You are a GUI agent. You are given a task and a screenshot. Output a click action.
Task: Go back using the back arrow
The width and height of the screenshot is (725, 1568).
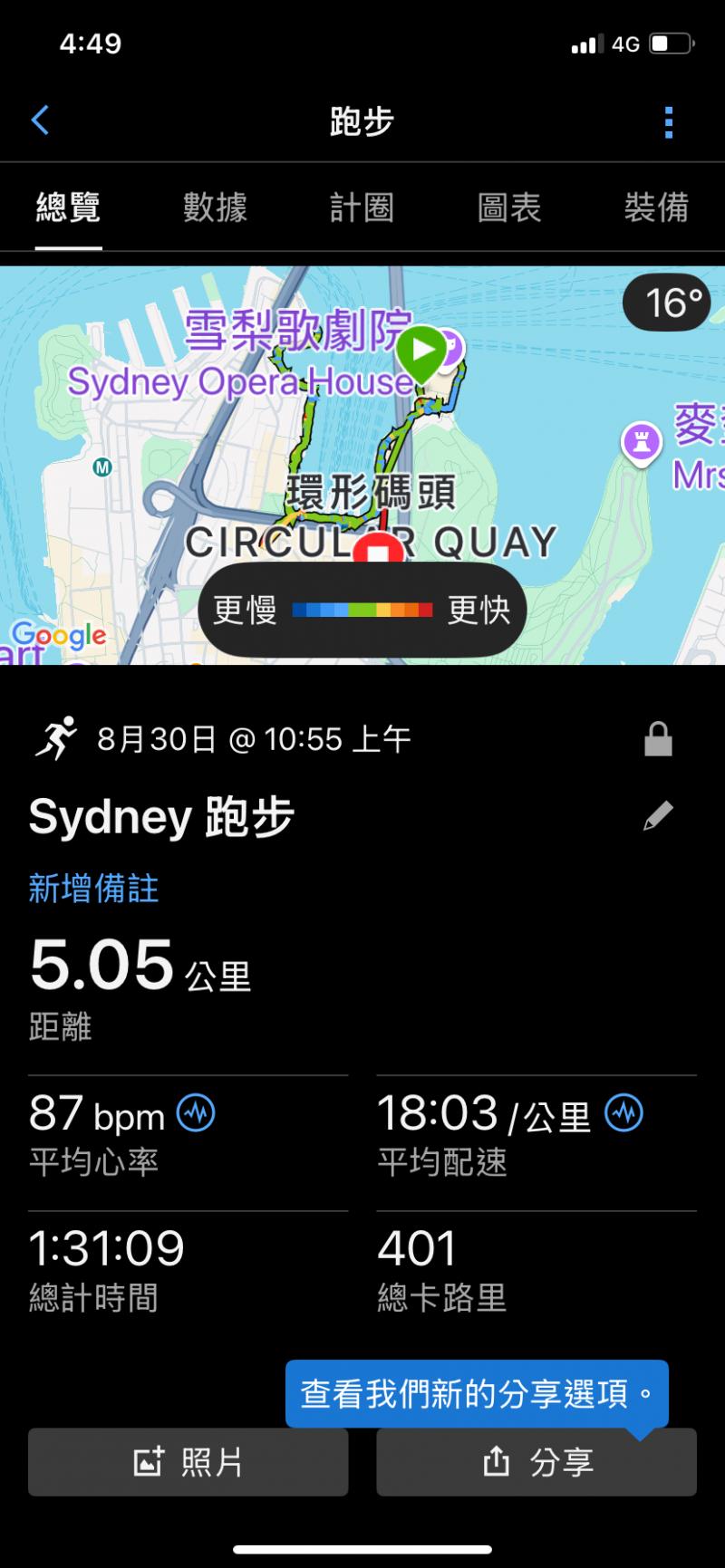pos(40,120)
